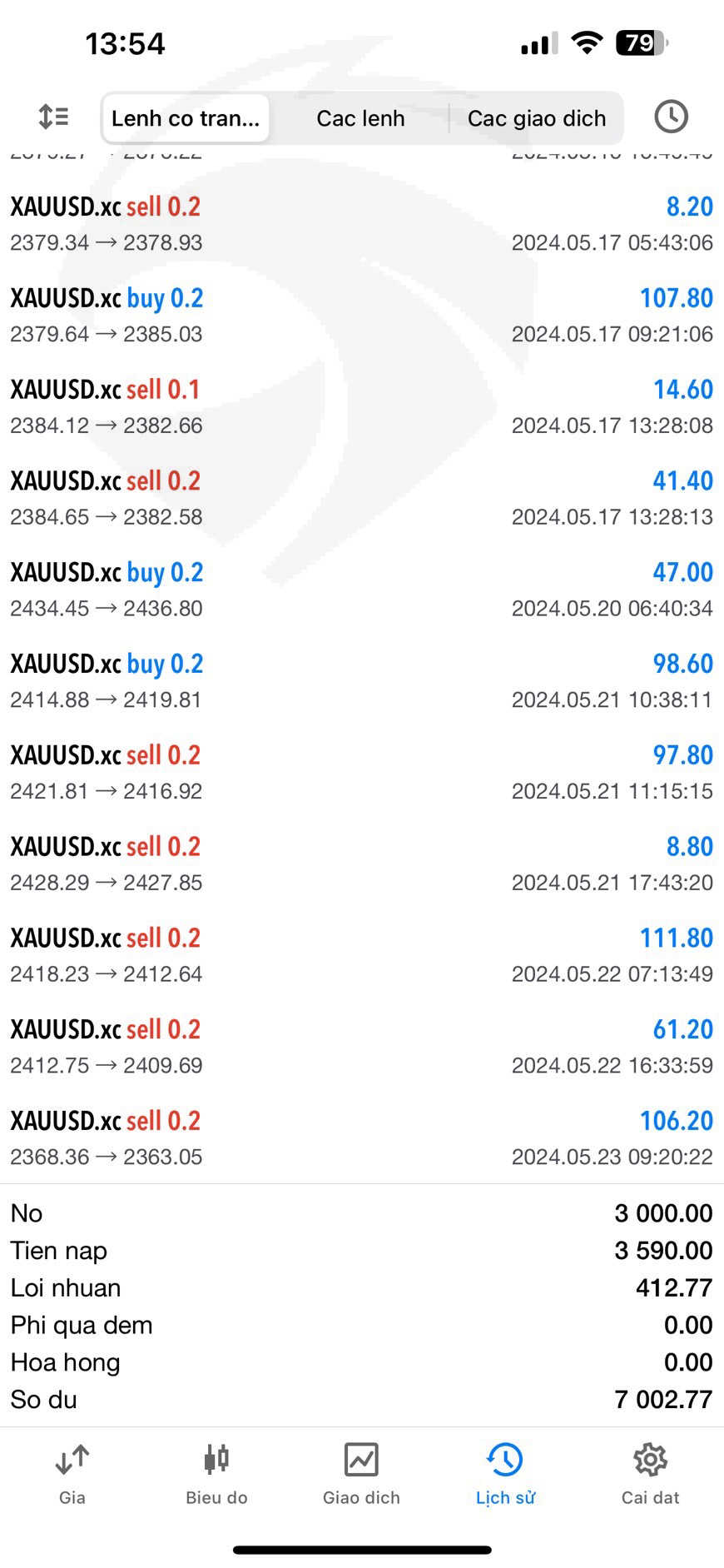The height and width of the screenshot is (1568, 724).
Task: Switch to the Cac giao dich segment
Action: (x=536, y=118)
